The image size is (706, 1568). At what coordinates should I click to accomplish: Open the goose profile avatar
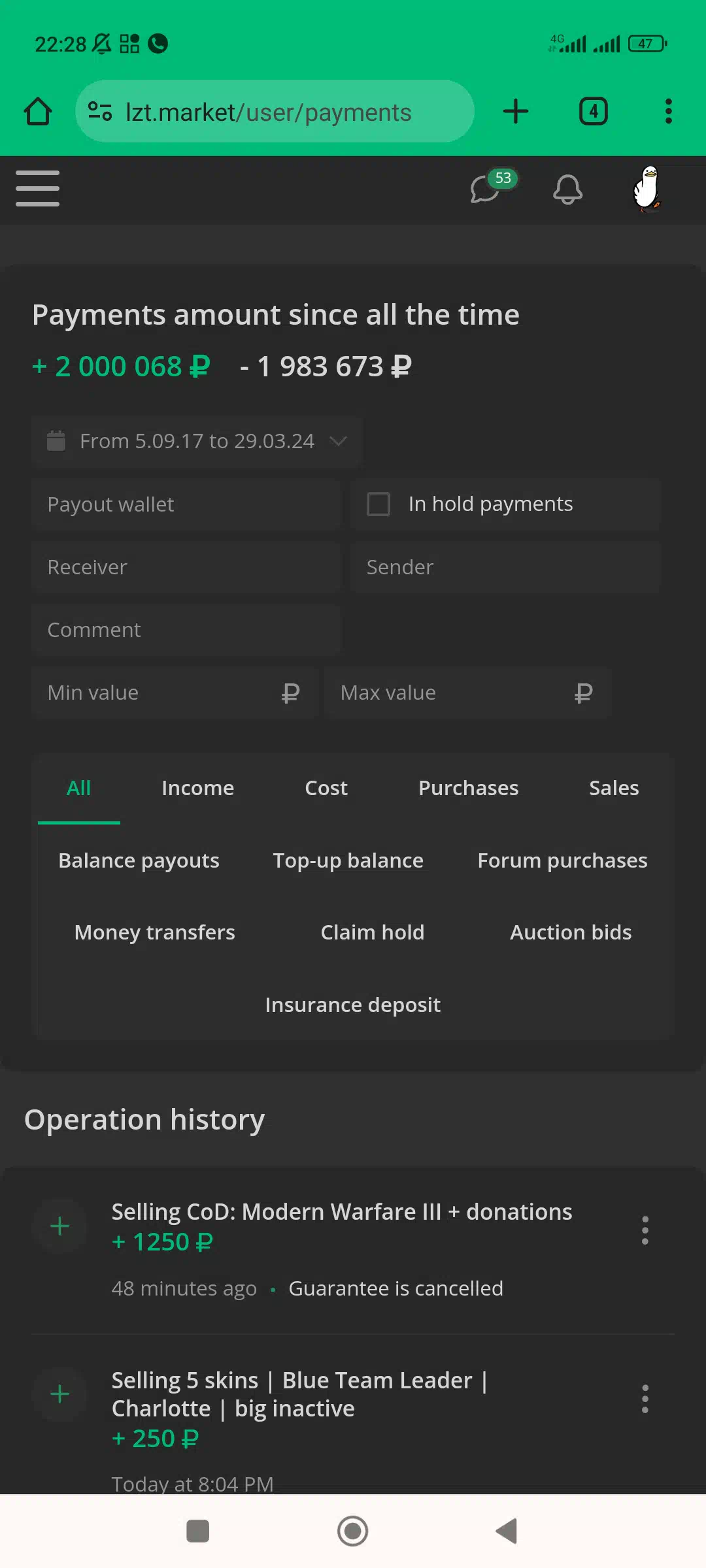(x=648, y=189)
